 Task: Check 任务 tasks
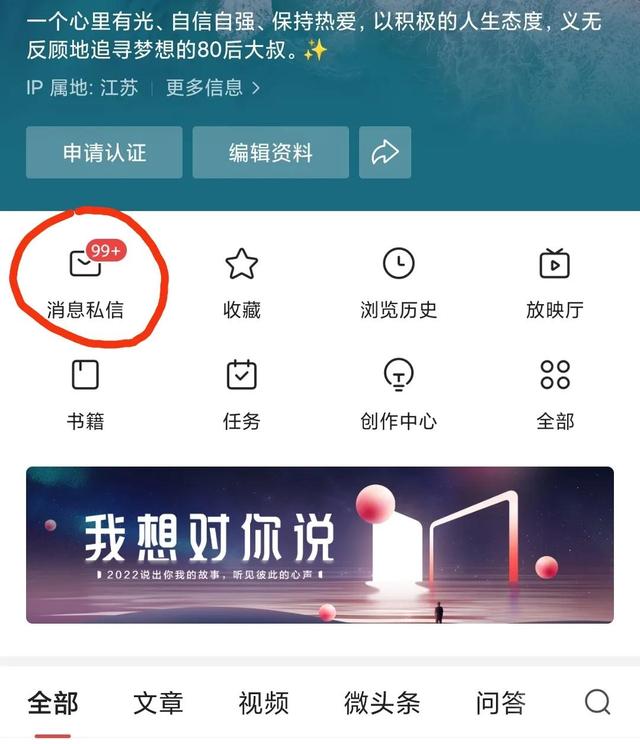tap(242, 393)
